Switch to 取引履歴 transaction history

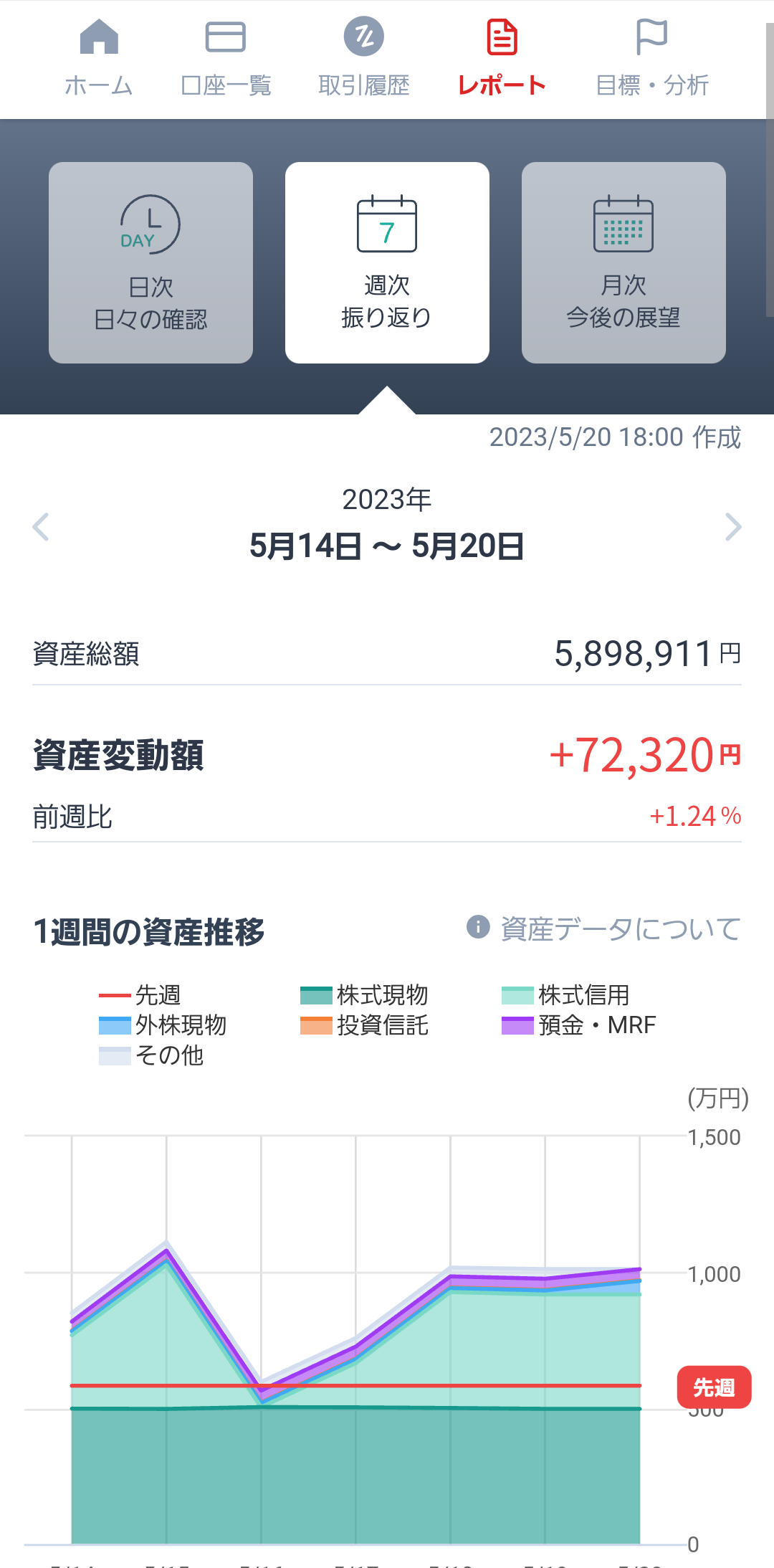pos(364,57)
